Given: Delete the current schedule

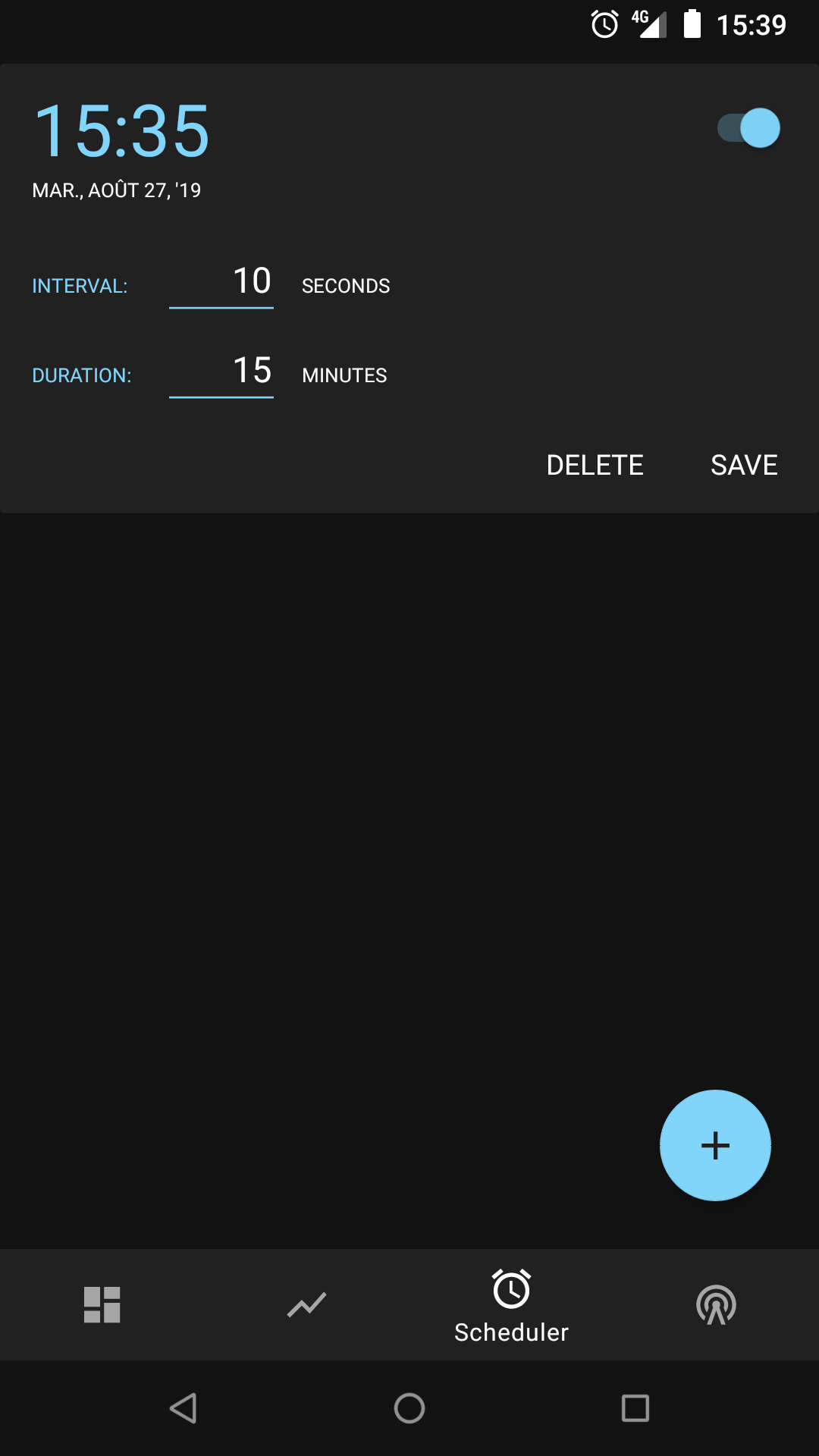Looking at the screenshot, I should tap(595, 465).
